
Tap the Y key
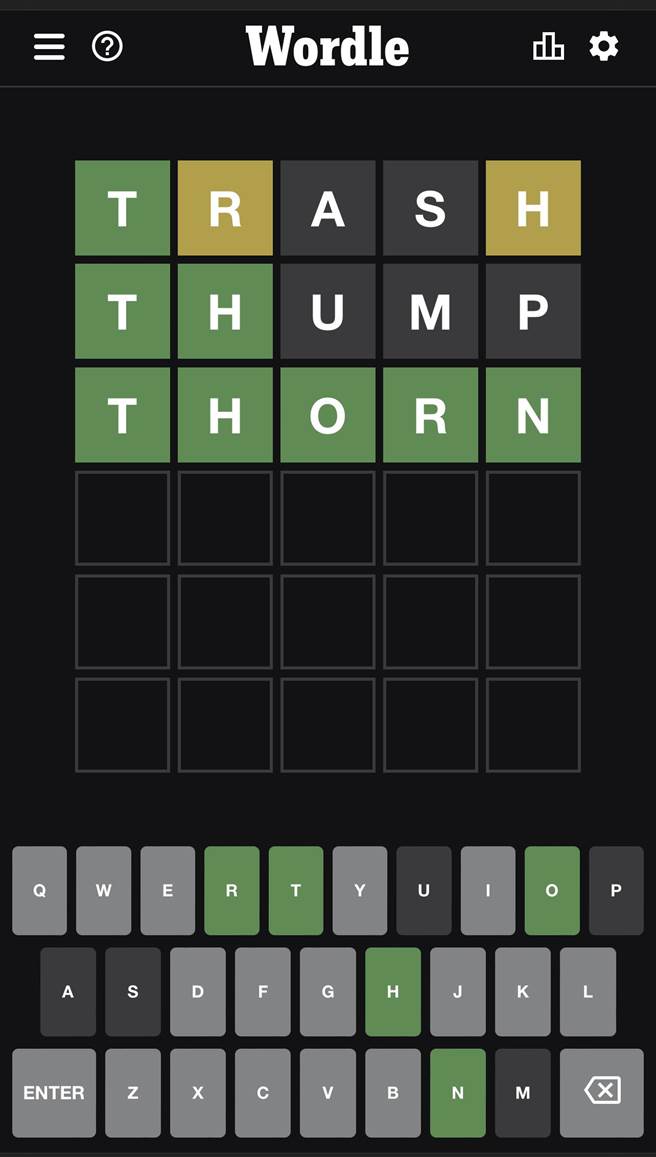point(360,891)
